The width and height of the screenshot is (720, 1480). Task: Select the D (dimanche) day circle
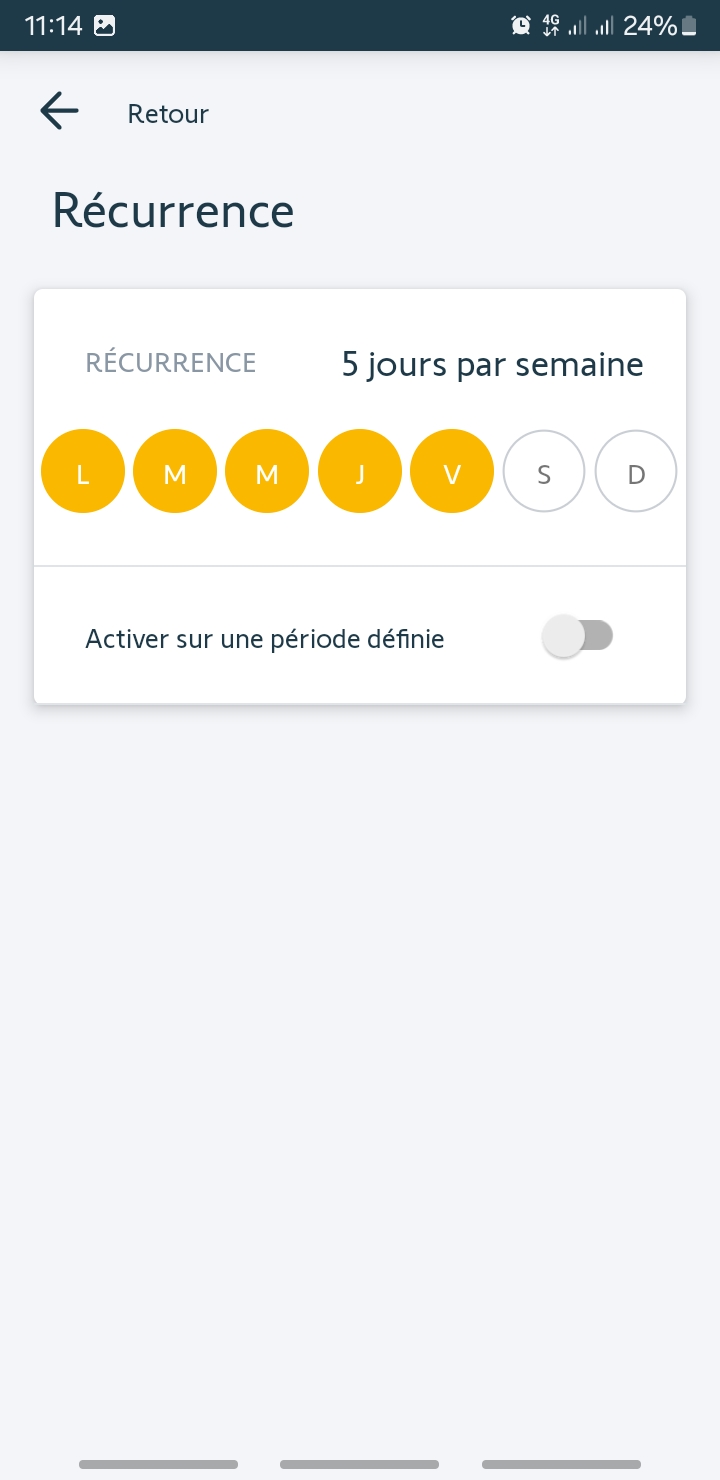click(x=636, y=471)
